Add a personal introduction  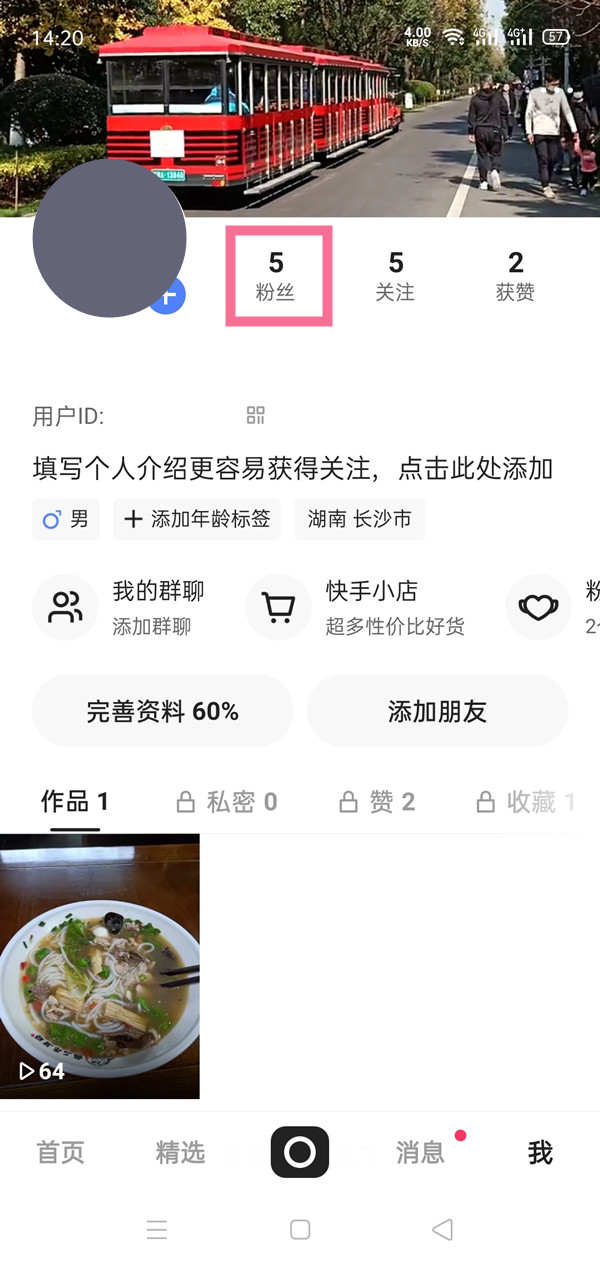(292, 468)
